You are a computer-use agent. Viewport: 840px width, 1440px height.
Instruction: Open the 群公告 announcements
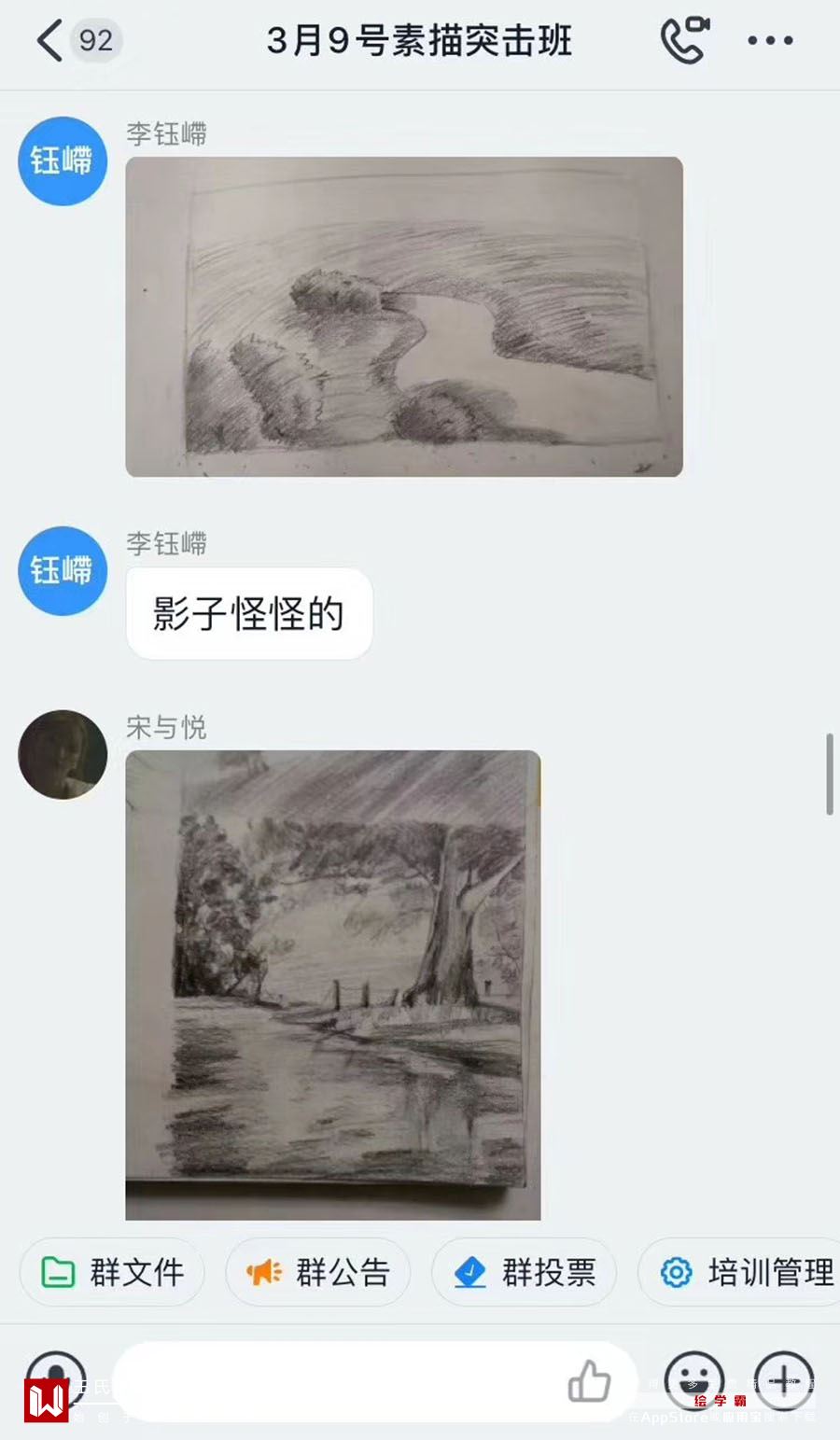[317, 1272]
